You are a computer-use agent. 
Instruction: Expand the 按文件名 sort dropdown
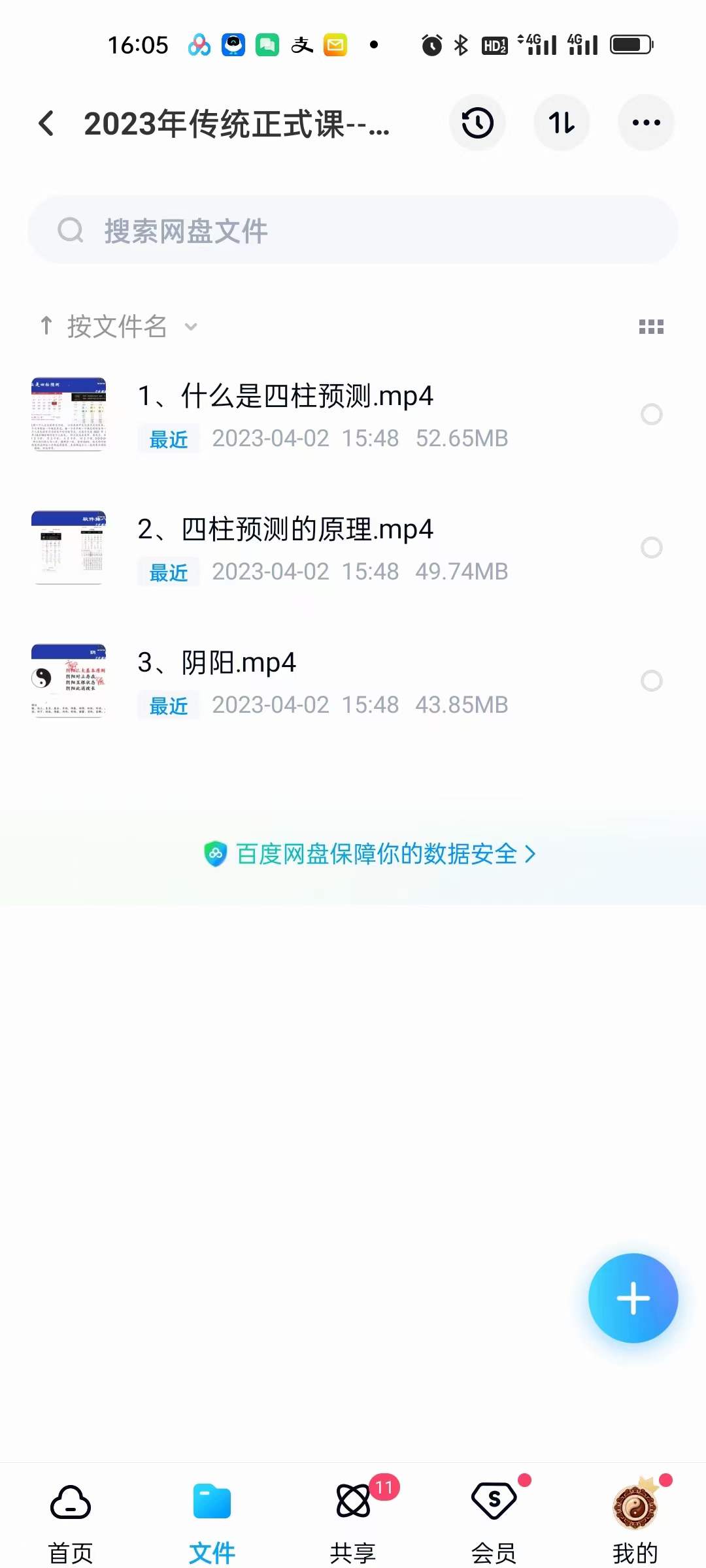[190, 327]
